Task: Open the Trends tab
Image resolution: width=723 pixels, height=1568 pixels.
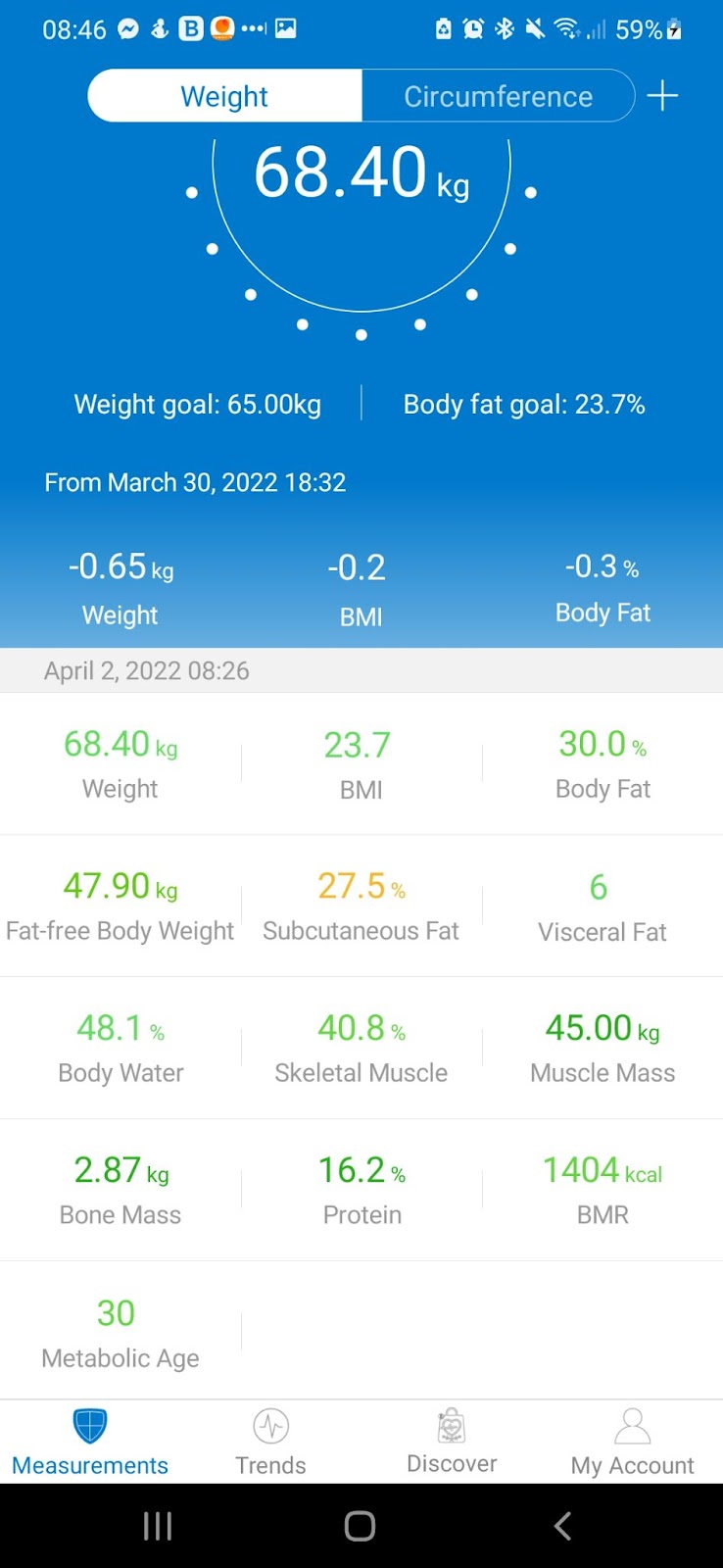Action: pyautogui.click(x=270, y=1443)
